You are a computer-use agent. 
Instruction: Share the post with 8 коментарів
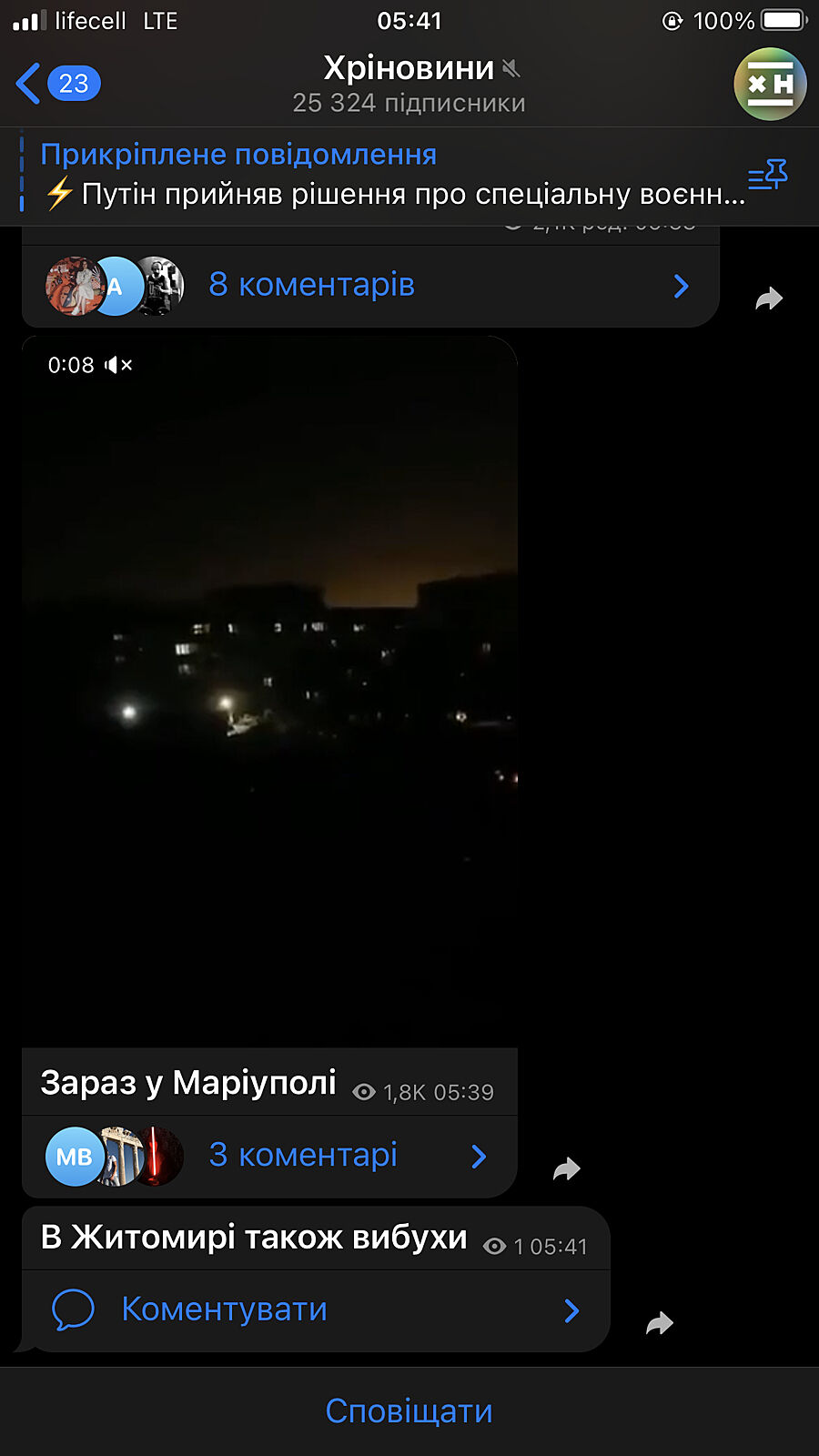[769, 298]
